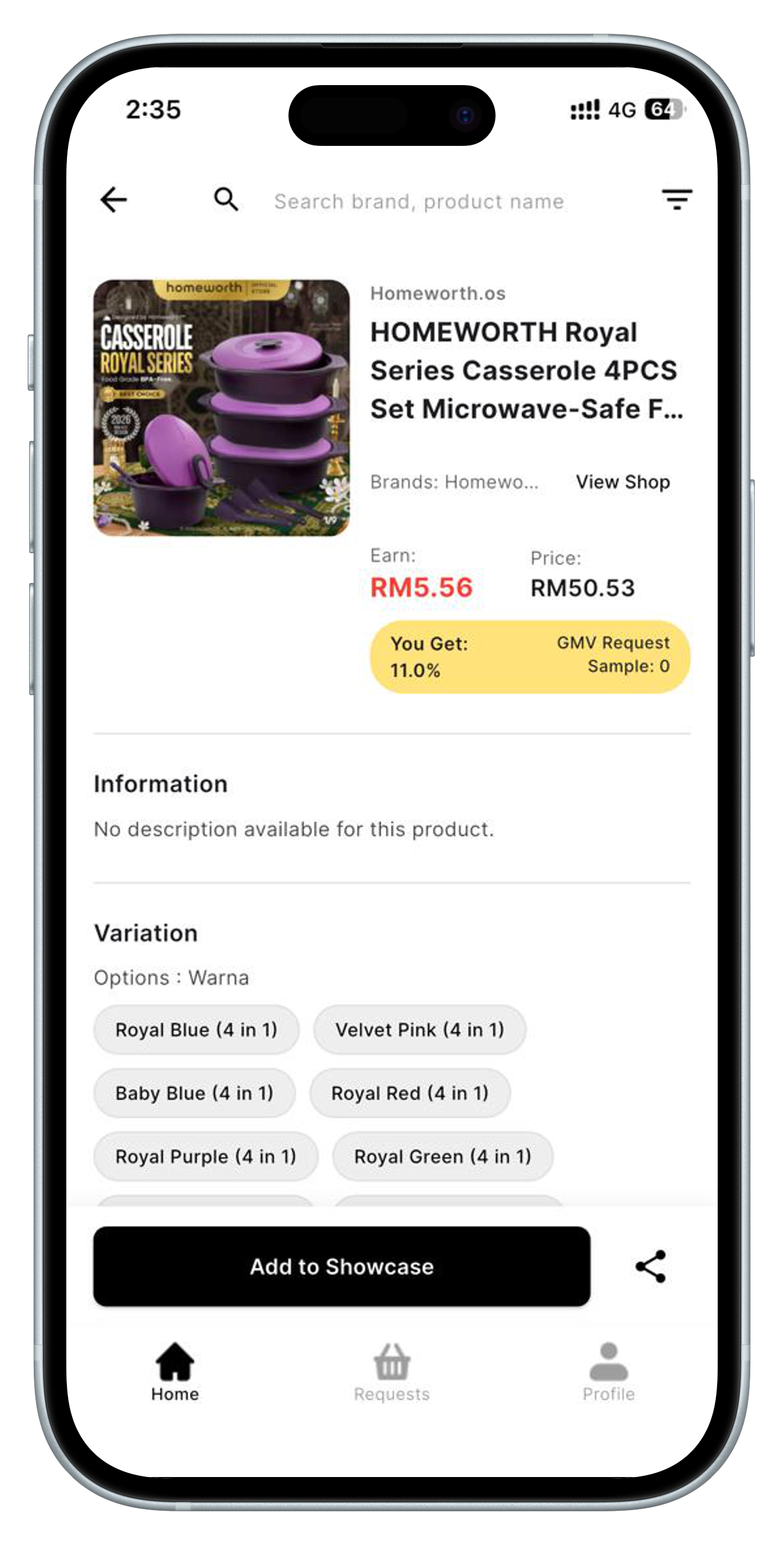Choose Royal Purple (4 in 1) variation
Screen dimensions: 784x1545
click(x=205, y=1157)
